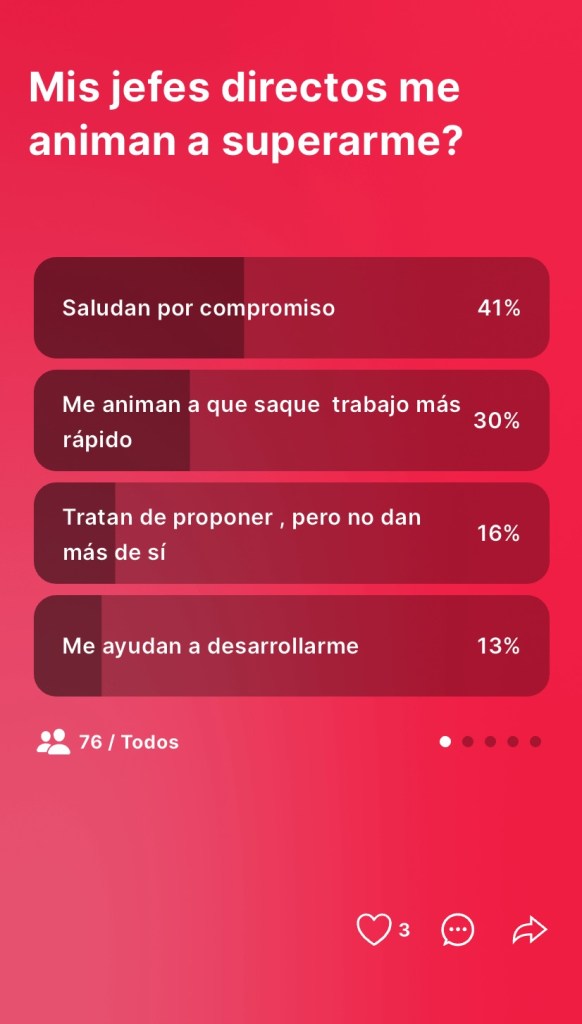Pick the 'Tratan de proponer' option

click(x=291, y=534)
